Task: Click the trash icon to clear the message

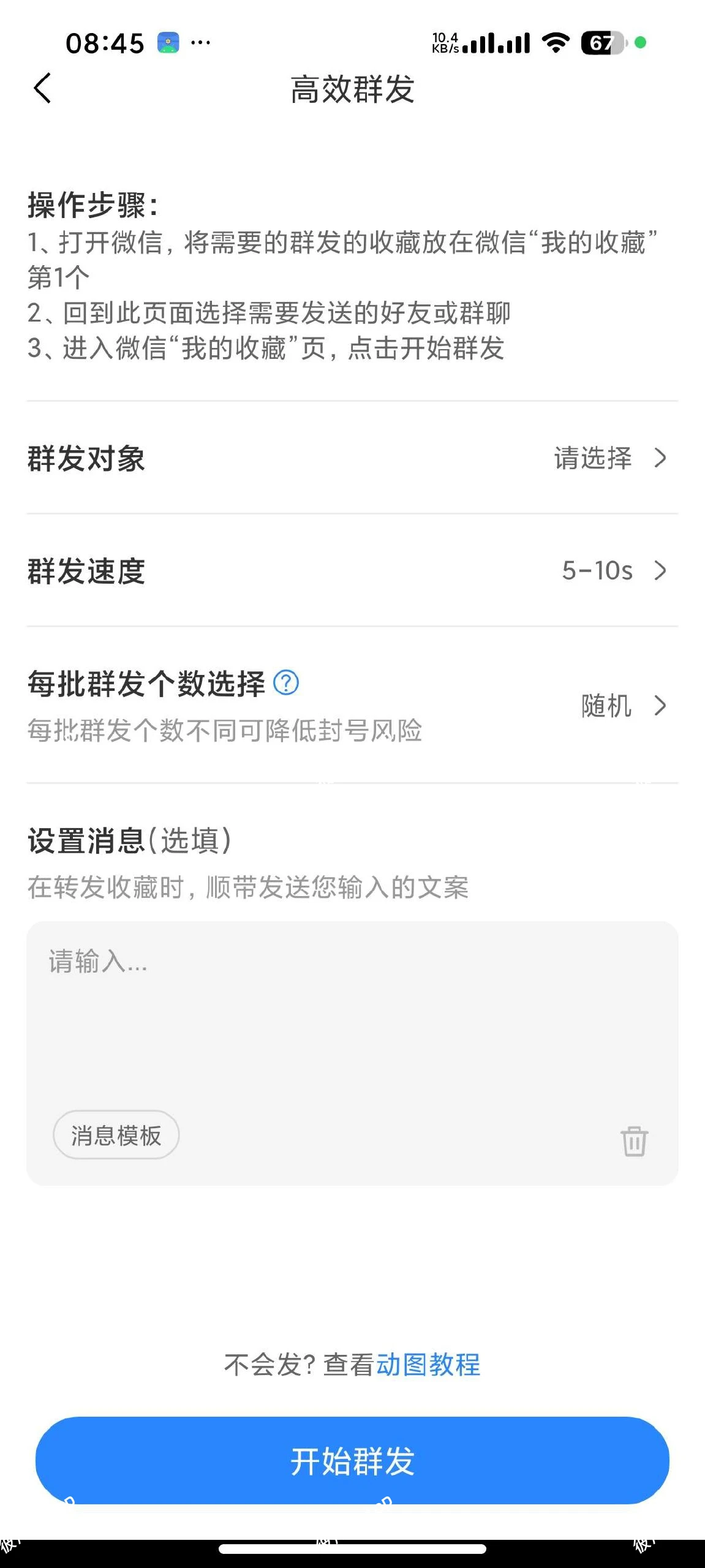Action: 635,1140
